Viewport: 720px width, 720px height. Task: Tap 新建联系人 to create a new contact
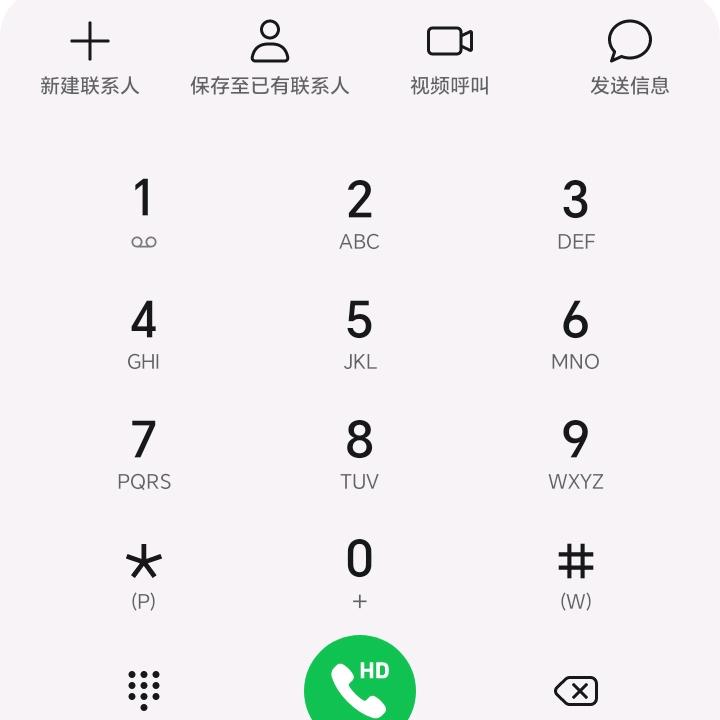point(90,58)
